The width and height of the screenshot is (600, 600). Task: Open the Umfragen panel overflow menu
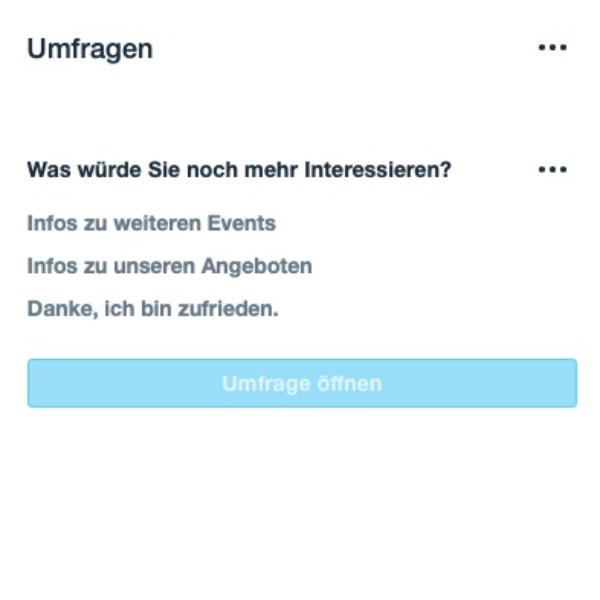click(552, 48)
